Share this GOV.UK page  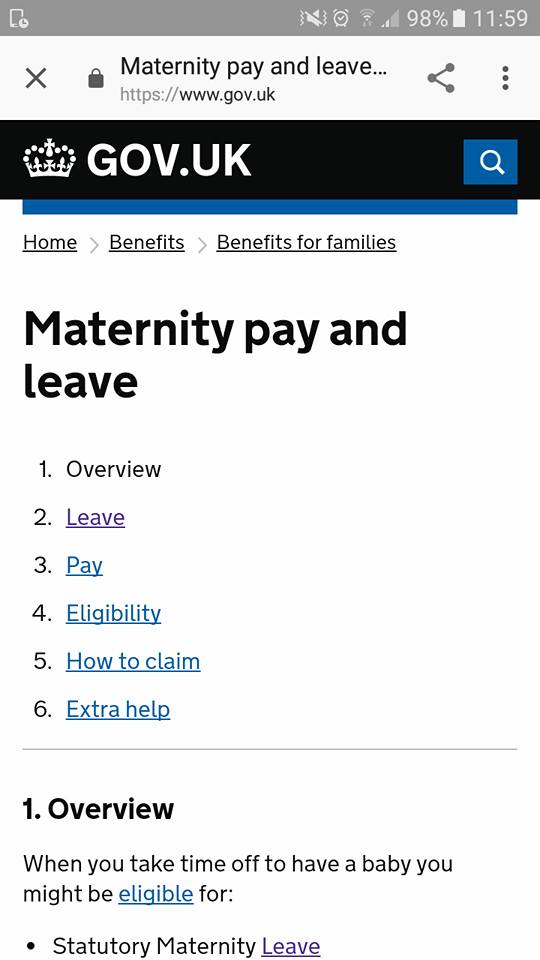pyautogui.click(x=441, y=78)
